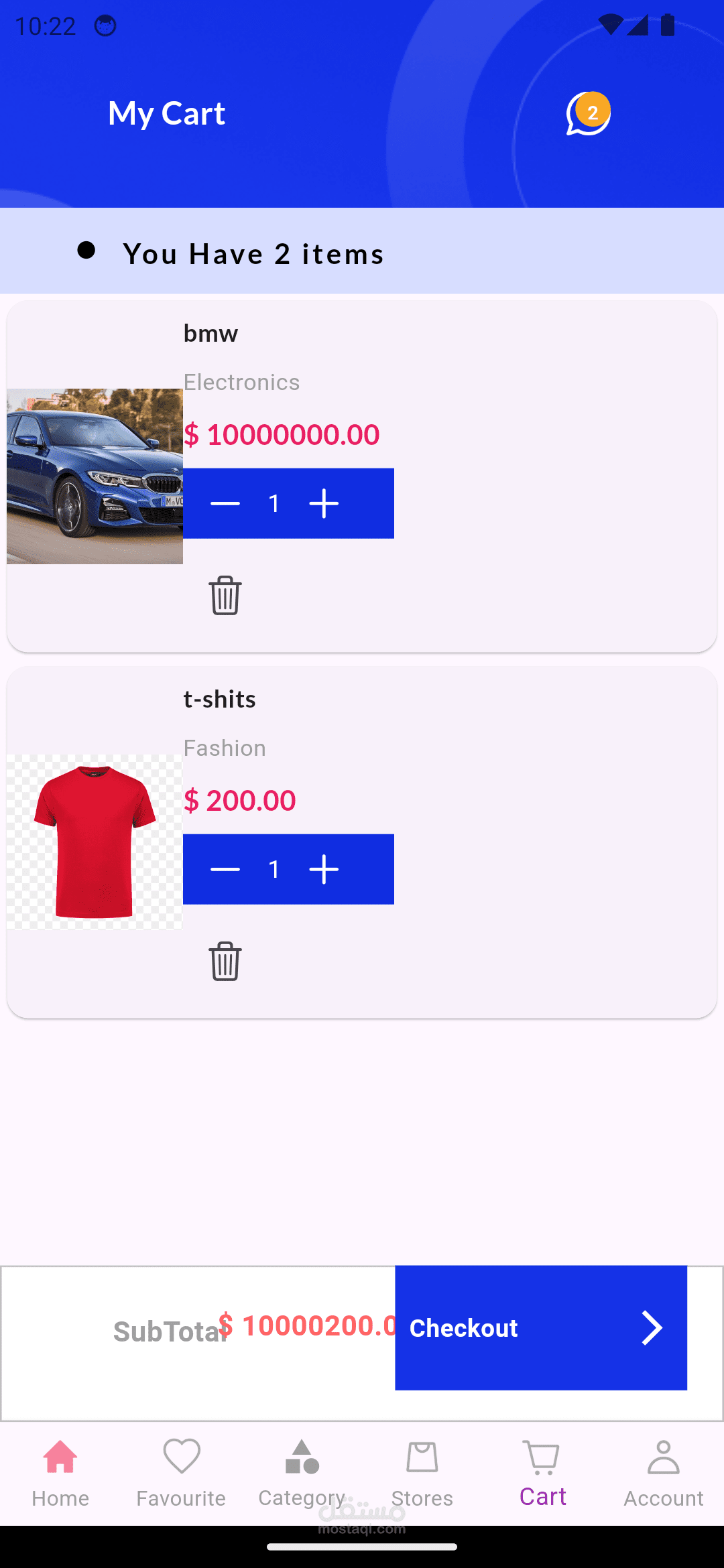Decrease the bmw quantity
Viewport: 724px width, 1568px height.
[x=225, y=503]
